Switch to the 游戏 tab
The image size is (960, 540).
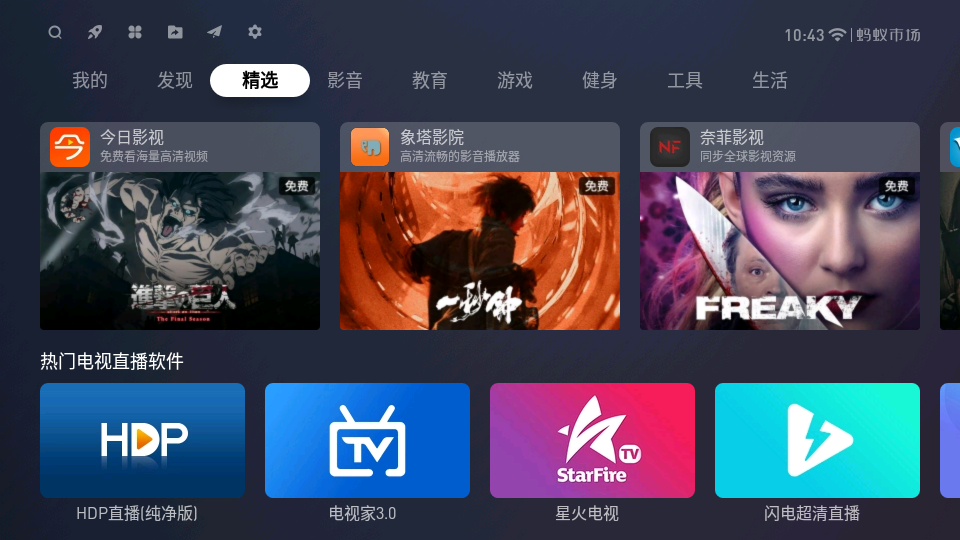click(x=515, y=81)
